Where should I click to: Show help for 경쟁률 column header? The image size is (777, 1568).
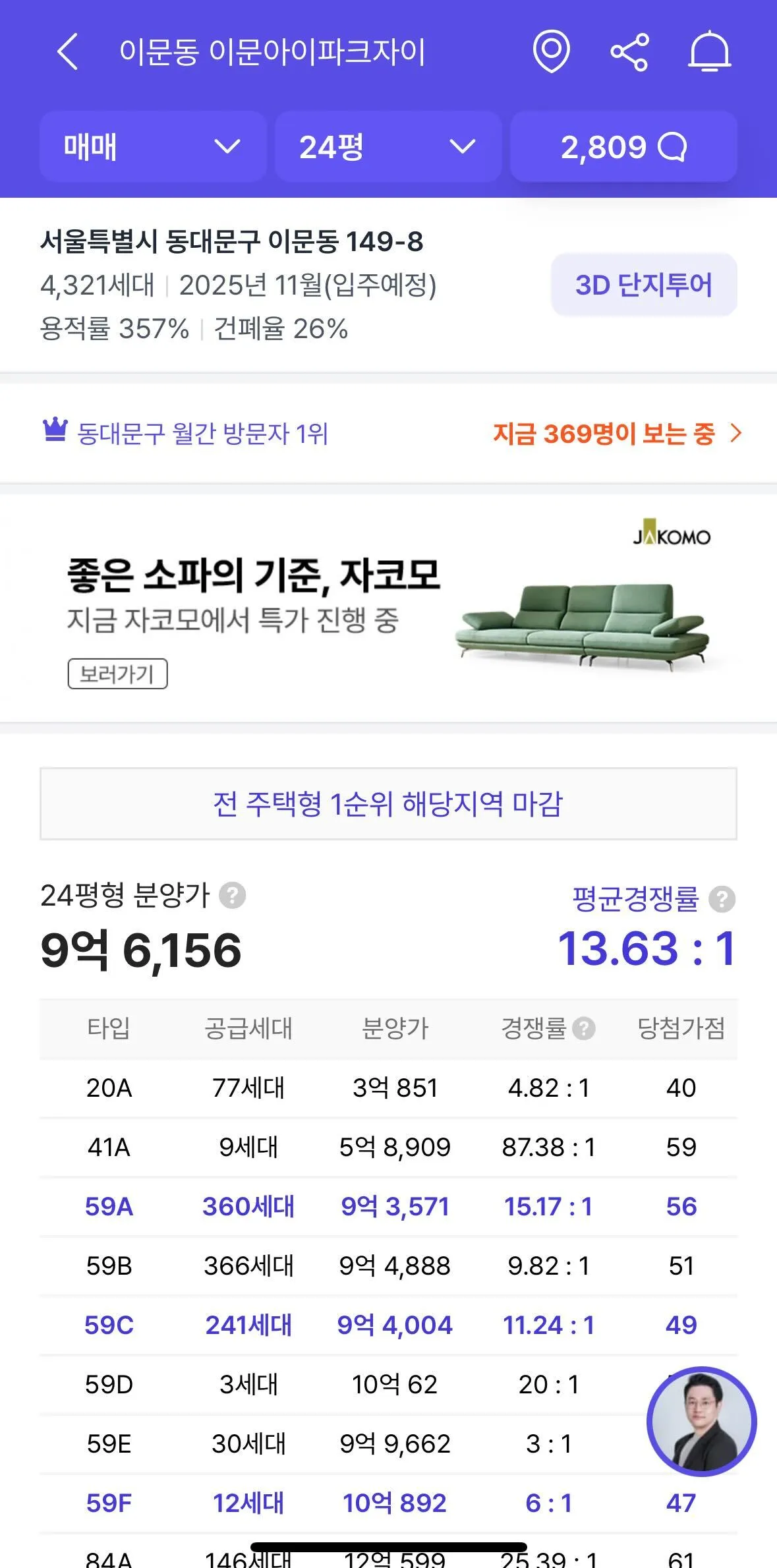[x=583, y=1028]
